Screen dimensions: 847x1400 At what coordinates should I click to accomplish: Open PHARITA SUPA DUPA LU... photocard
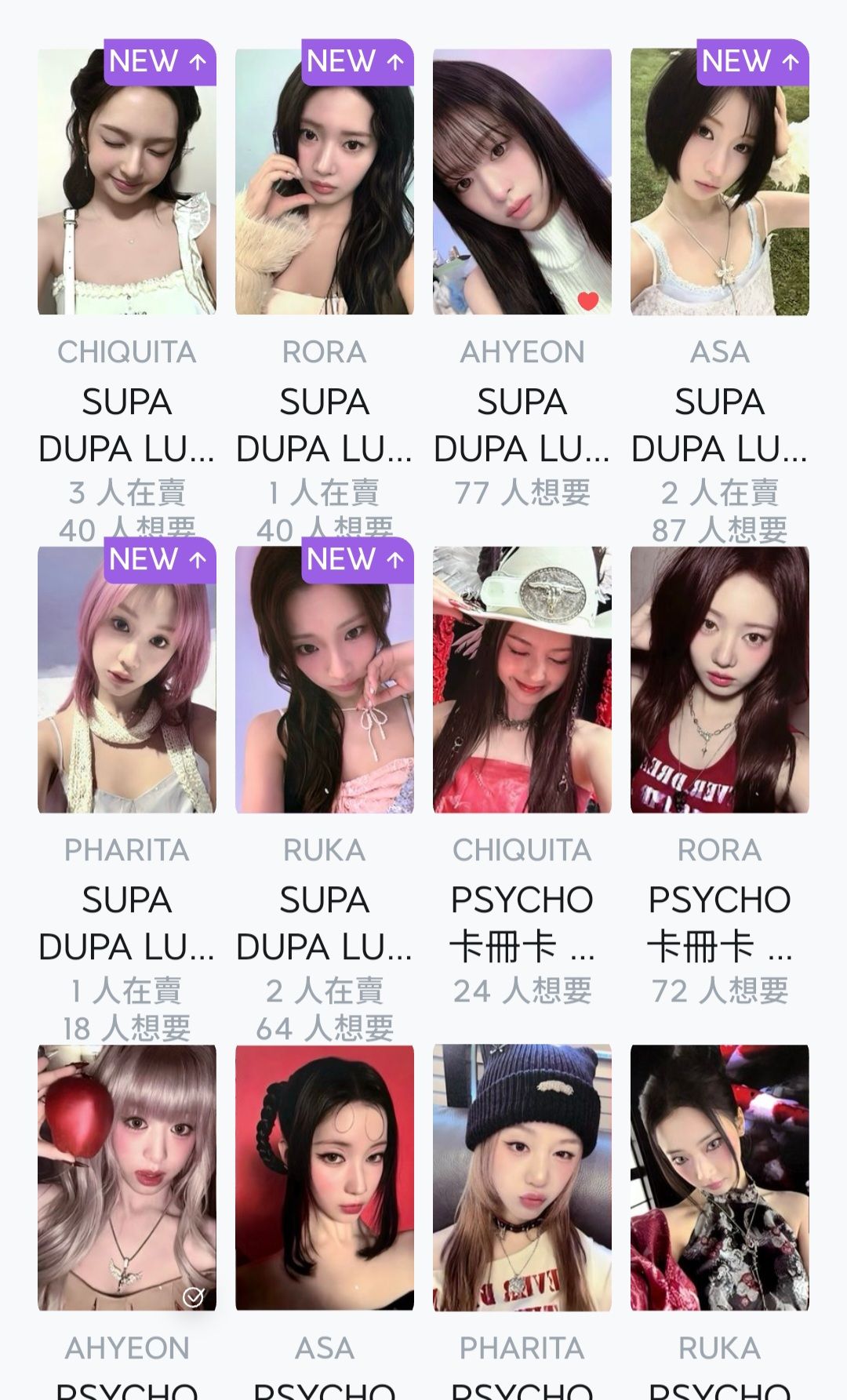(127, 680)
